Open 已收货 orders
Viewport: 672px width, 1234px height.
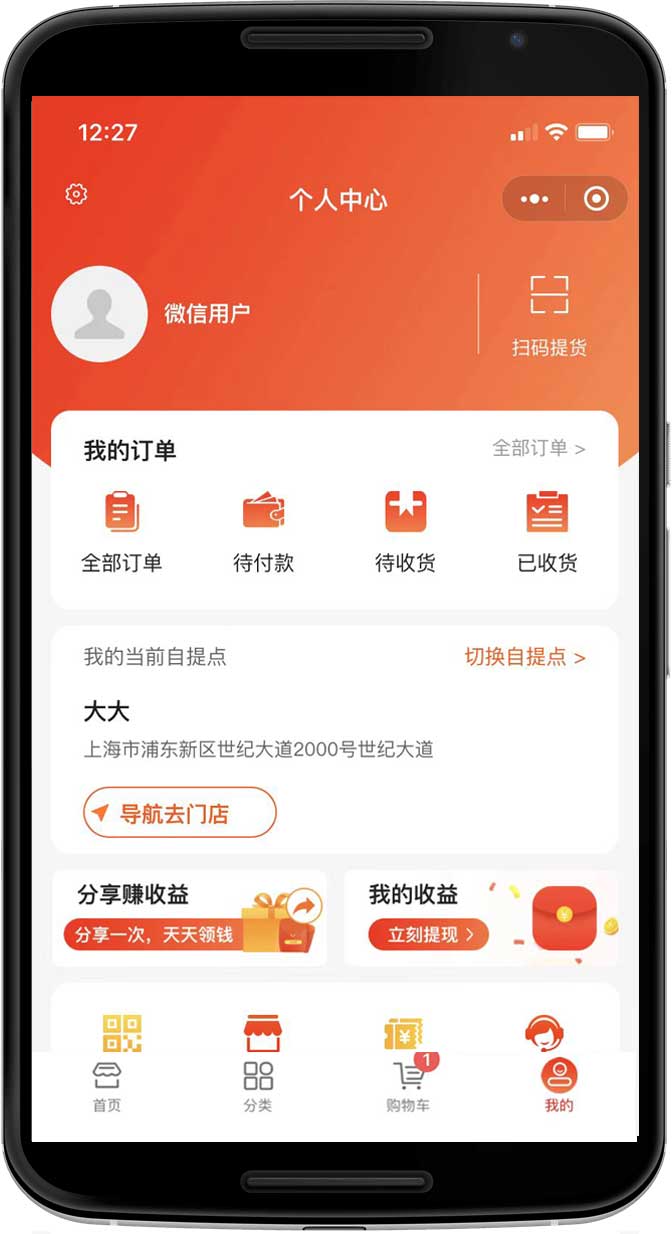[x=547, y=531]
